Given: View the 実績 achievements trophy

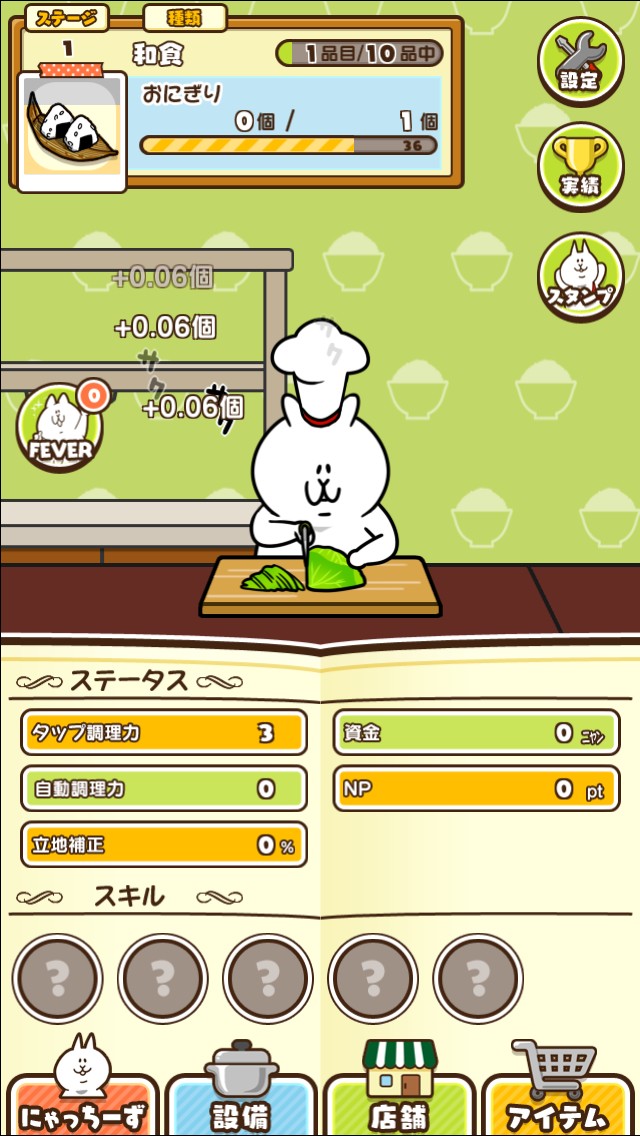Looking at the screenshot, I should [x=580, y=167].
